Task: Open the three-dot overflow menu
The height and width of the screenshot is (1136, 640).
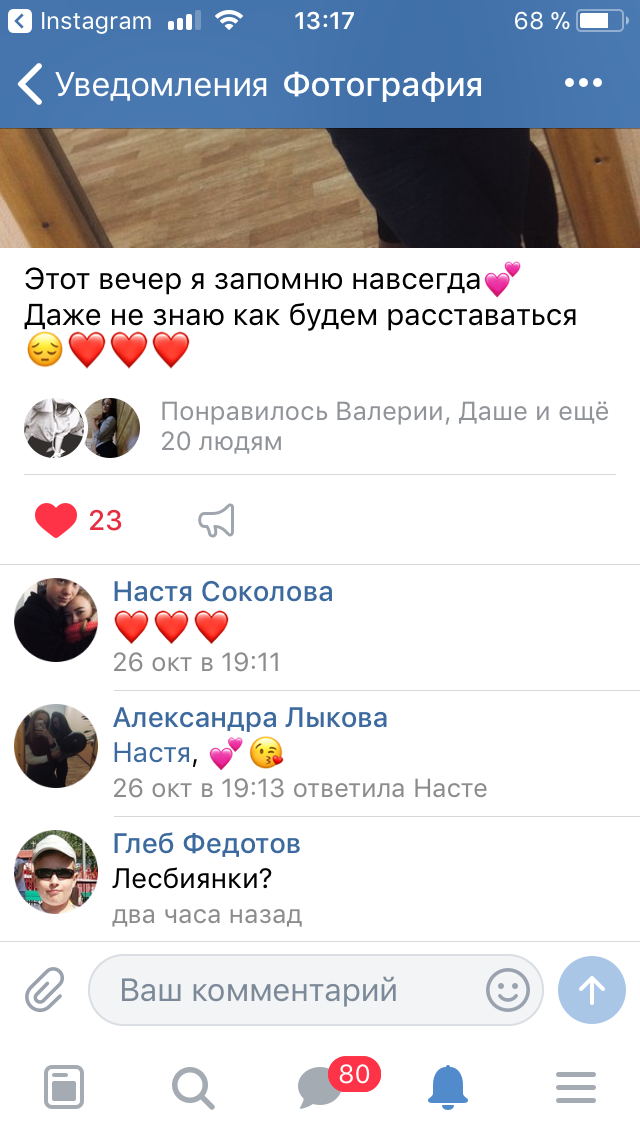Action: tap(583, 83)
